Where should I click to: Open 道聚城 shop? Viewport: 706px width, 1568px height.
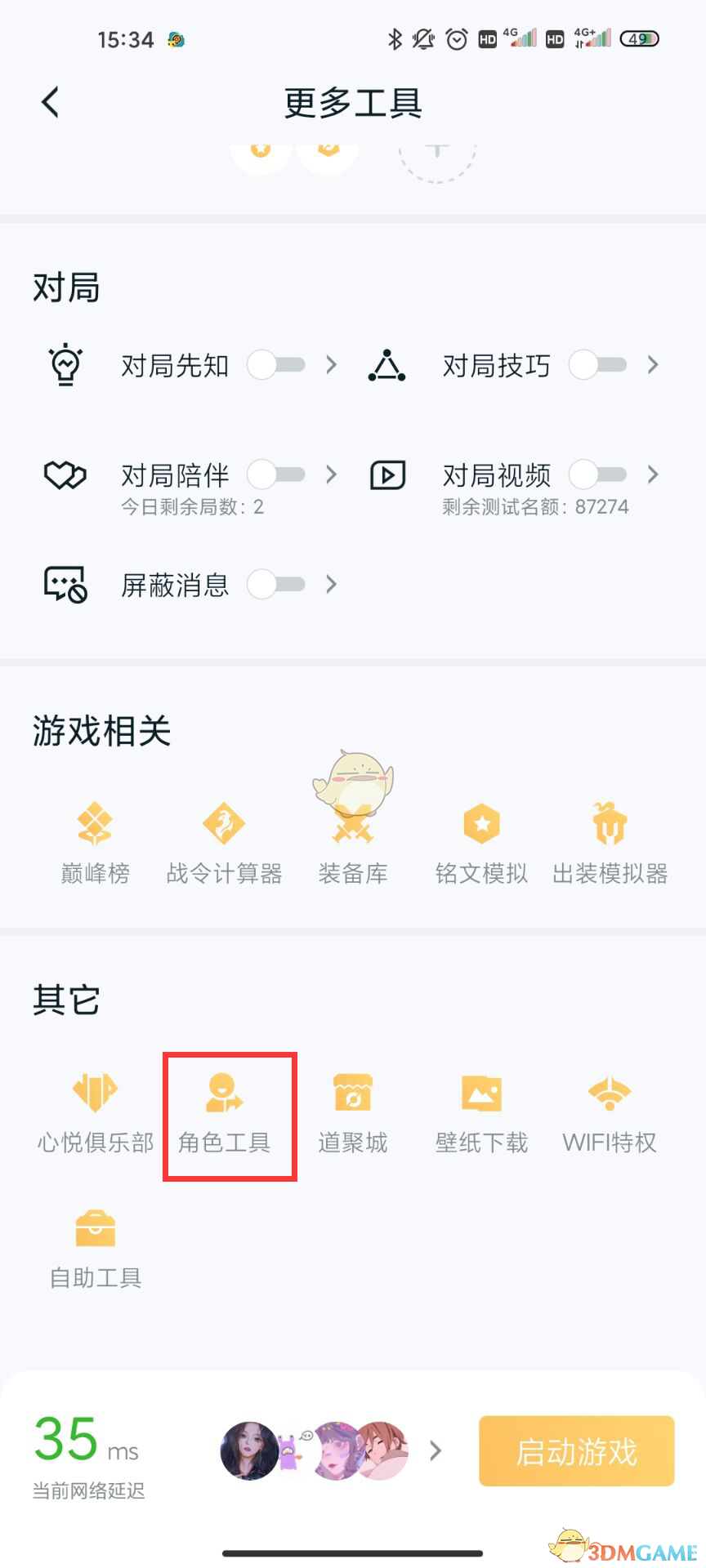coord(353,1112)
